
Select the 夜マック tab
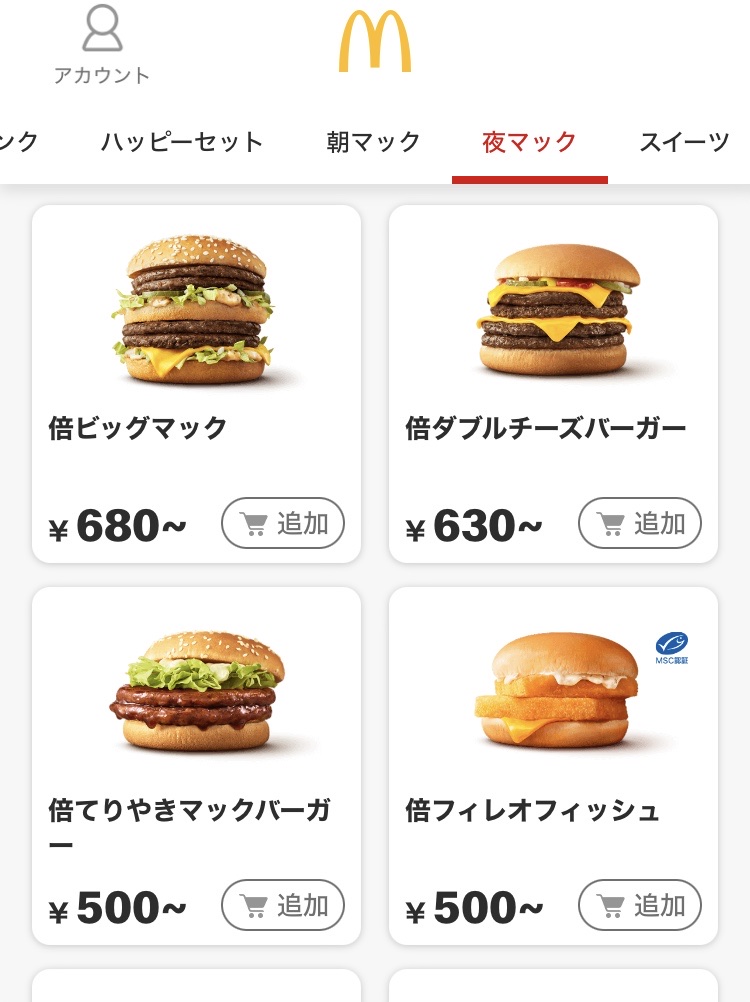point(529,142)
